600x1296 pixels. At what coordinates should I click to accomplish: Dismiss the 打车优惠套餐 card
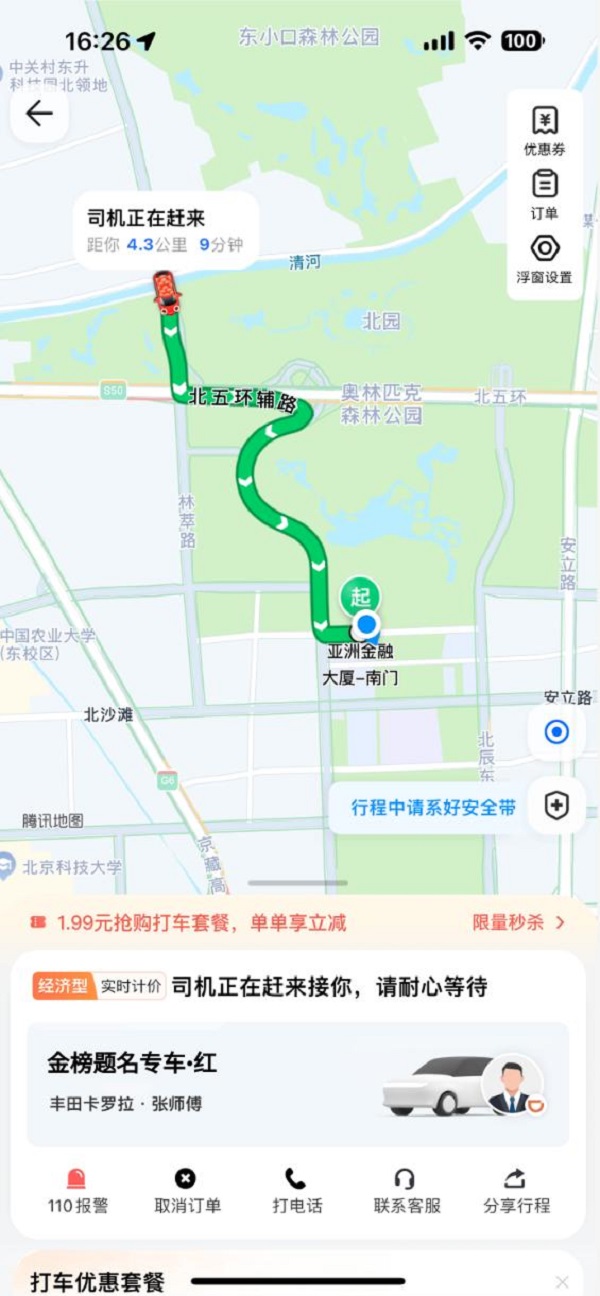562,1282
